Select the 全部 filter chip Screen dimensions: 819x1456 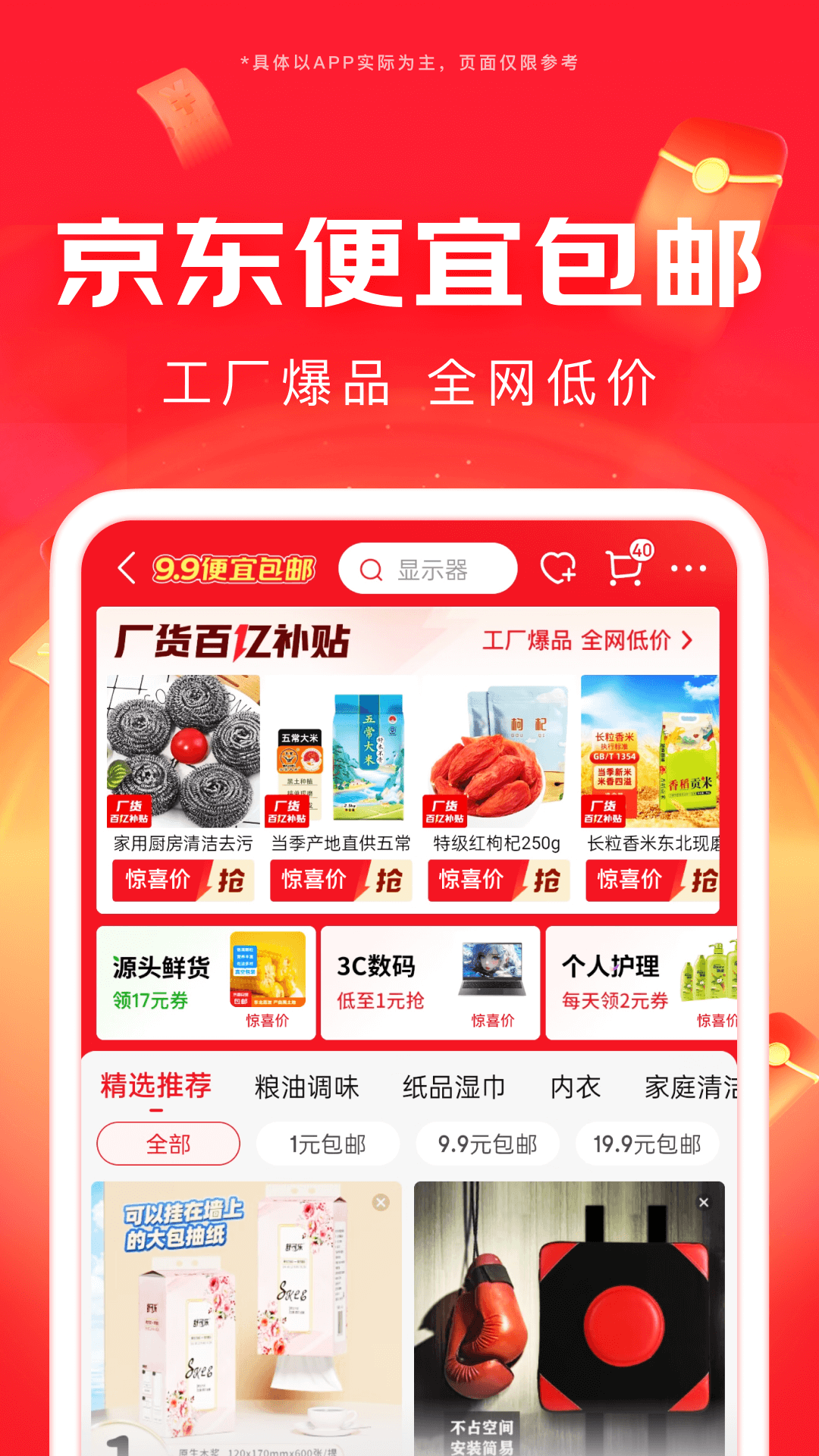click(168, 1144)
